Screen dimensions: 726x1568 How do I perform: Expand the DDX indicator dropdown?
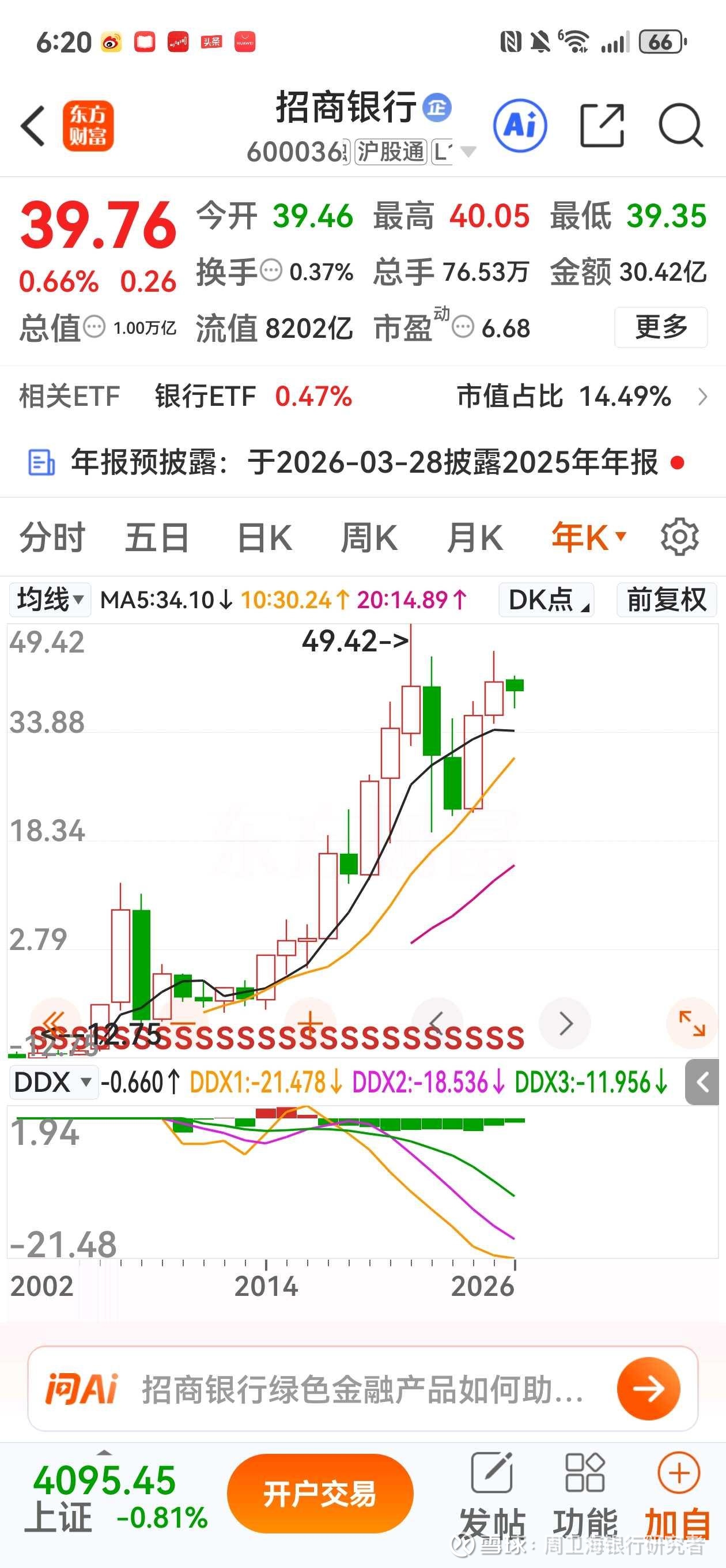[52, 1082]
